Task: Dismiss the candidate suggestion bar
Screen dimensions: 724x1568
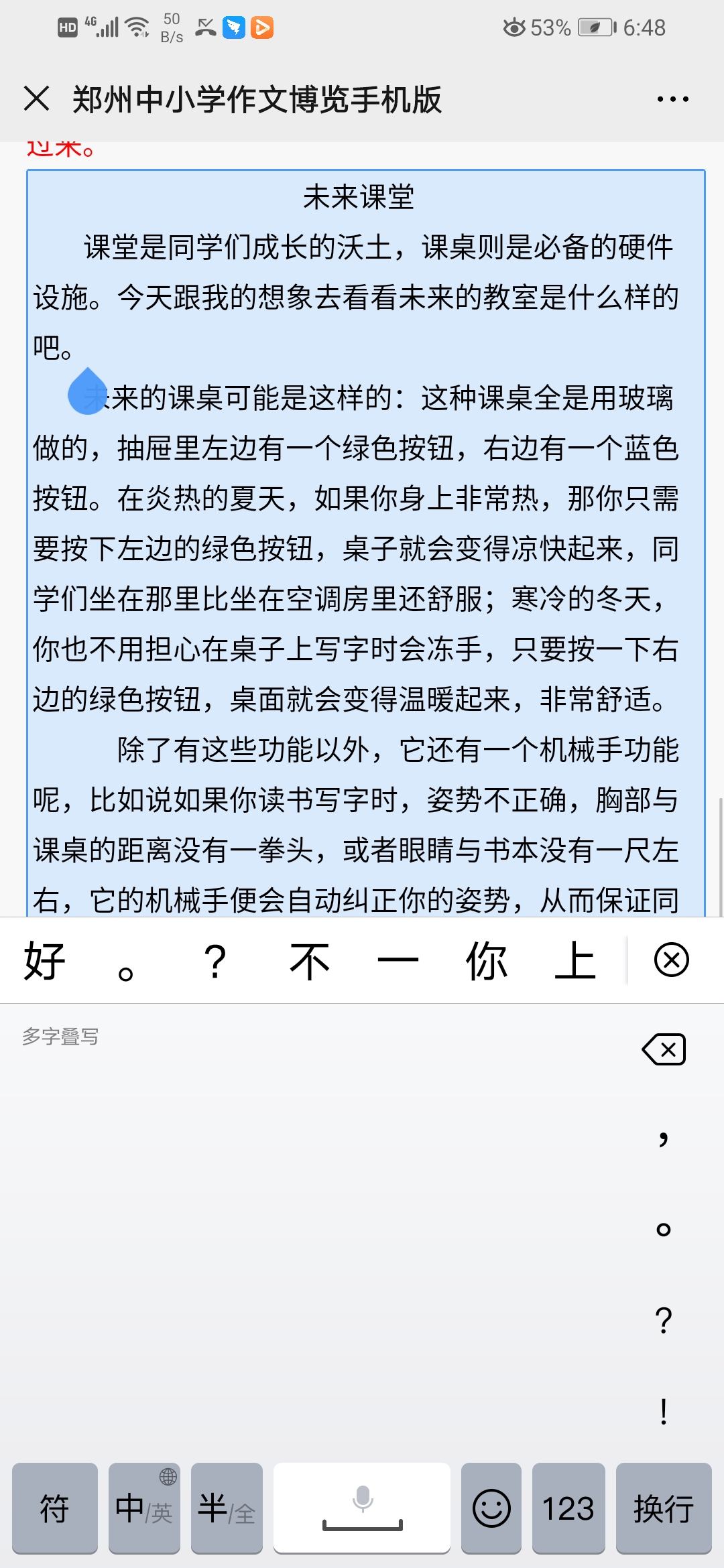Action: coord(671,960)
